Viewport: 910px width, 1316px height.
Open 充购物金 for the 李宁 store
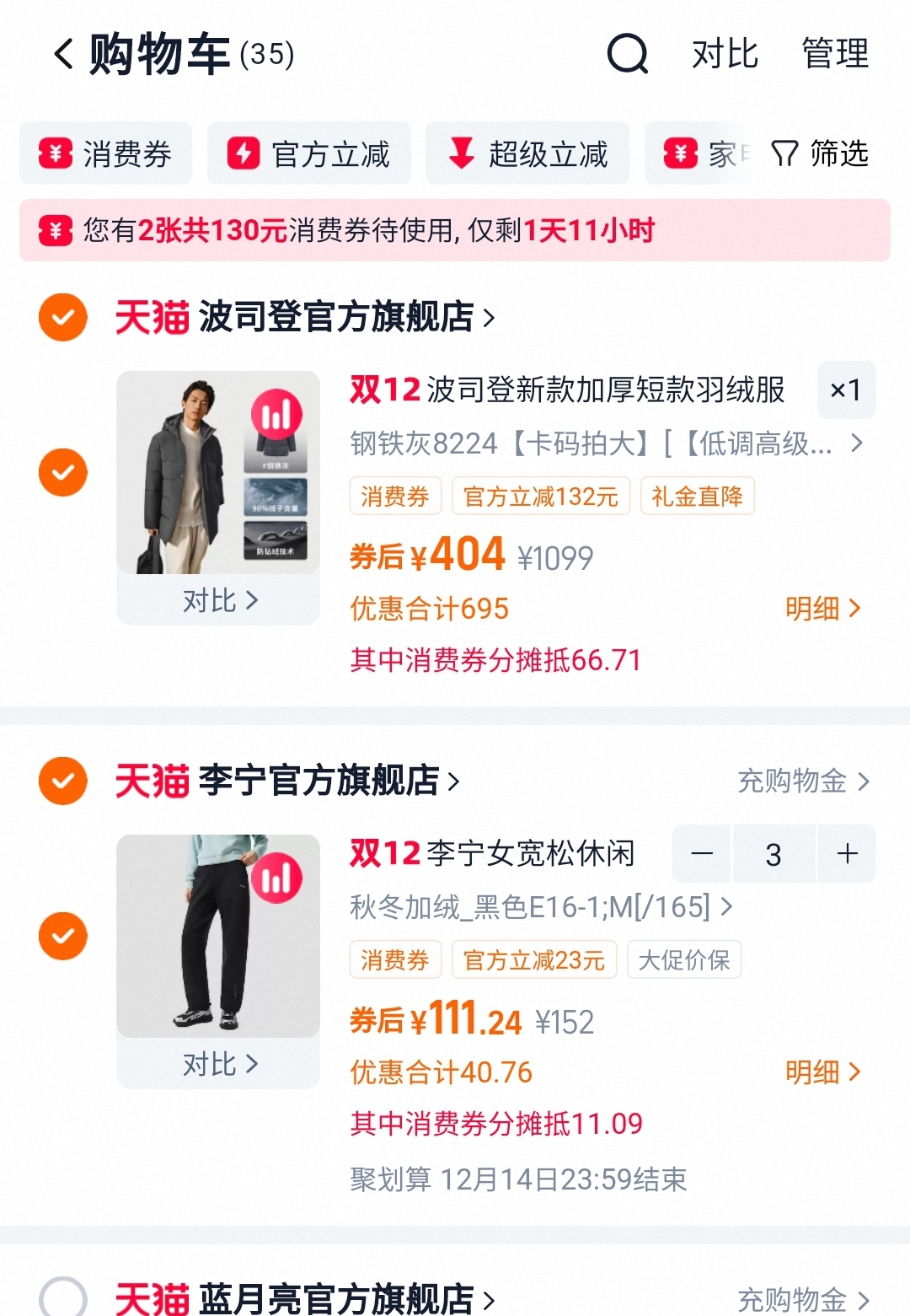pyautogui.click(x=802, y=782)
